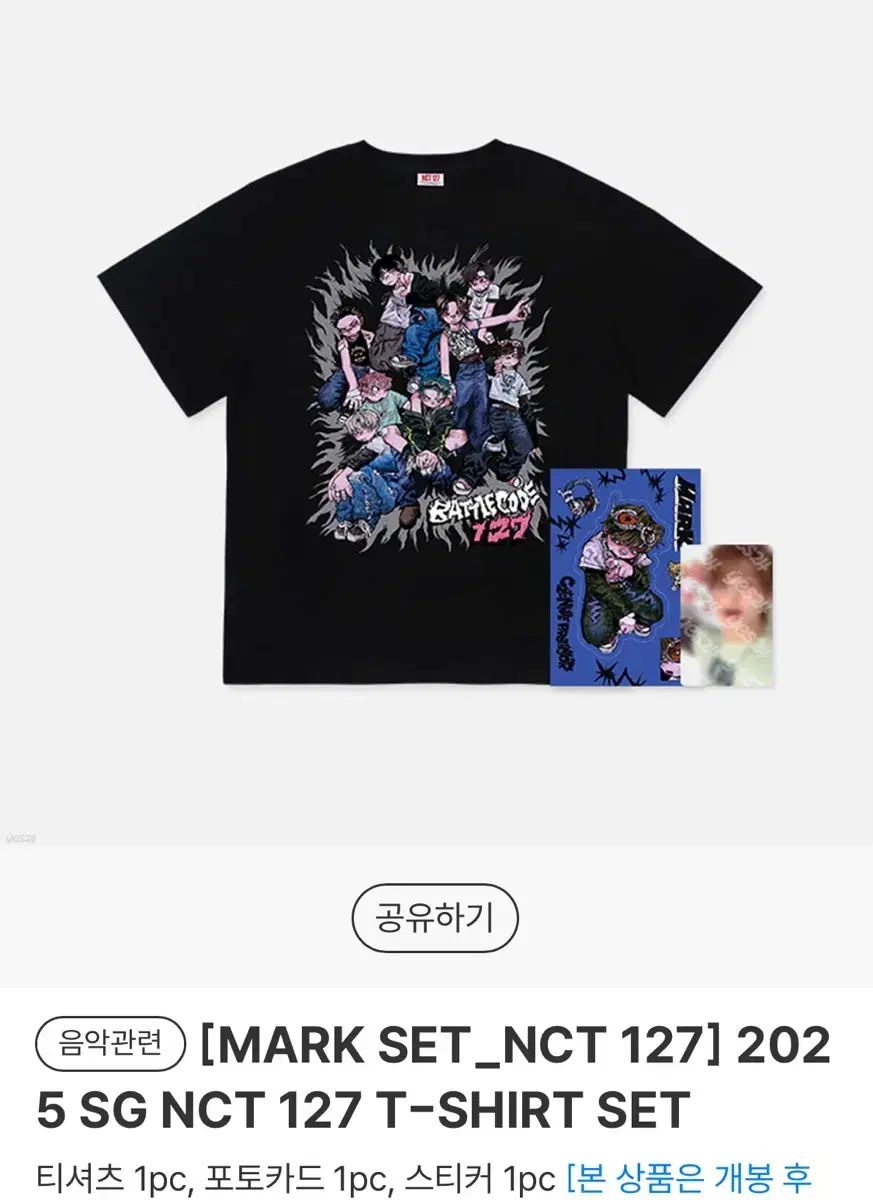Tap the 공유하기 share button

[435, 917]
